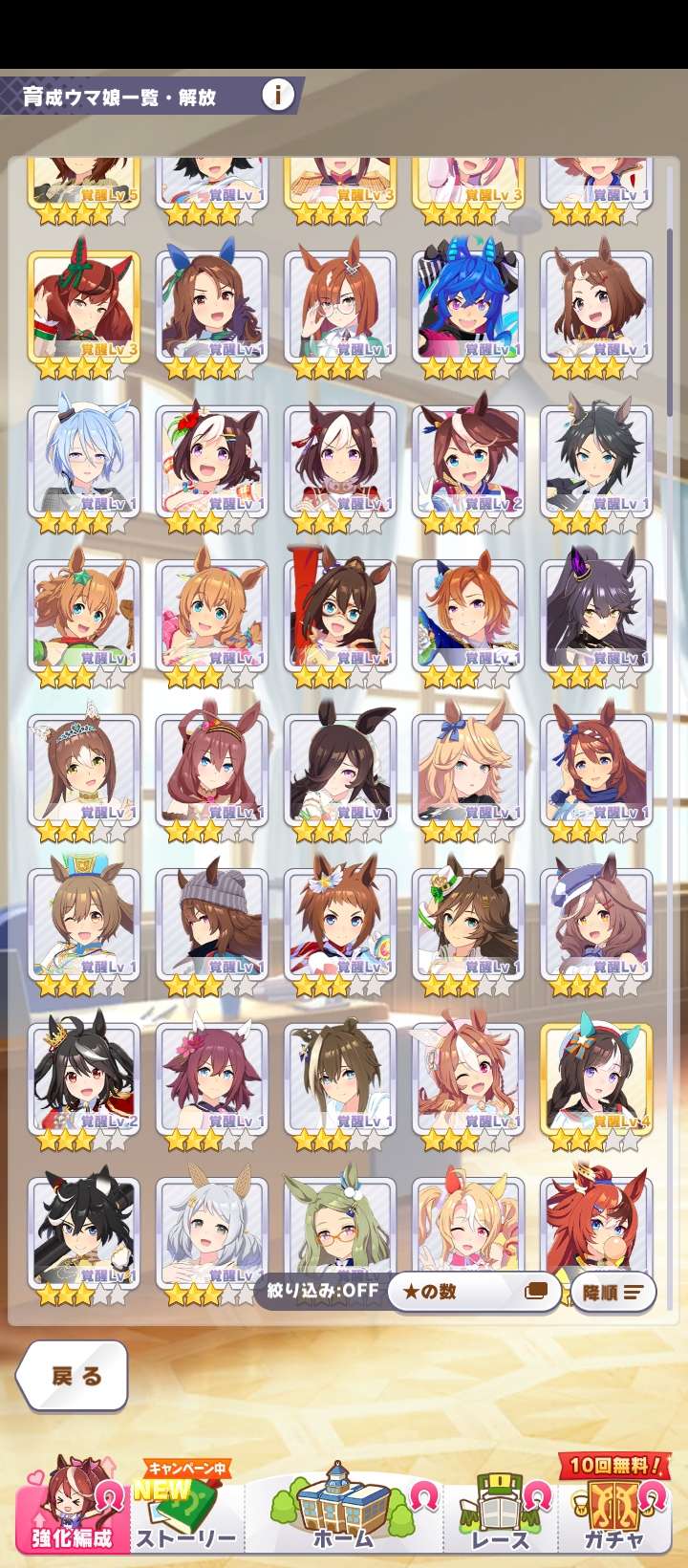View the gold-framed character with red hair and green ribbon
688x1568 pixels.
(x=84, y=306)
